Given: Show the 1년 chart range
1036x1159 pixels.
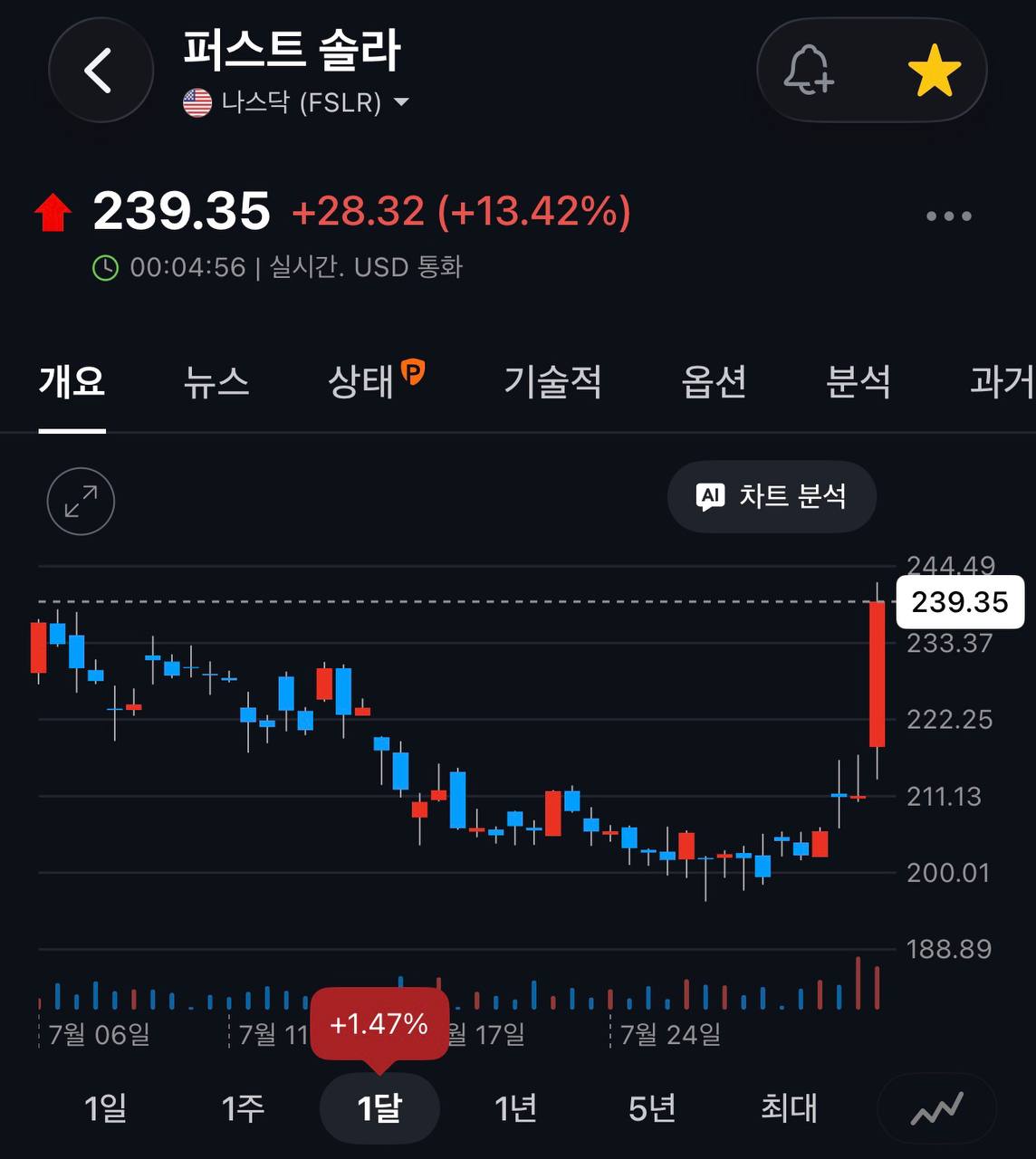Looking at the screenshot, I should pos(515,1108).
